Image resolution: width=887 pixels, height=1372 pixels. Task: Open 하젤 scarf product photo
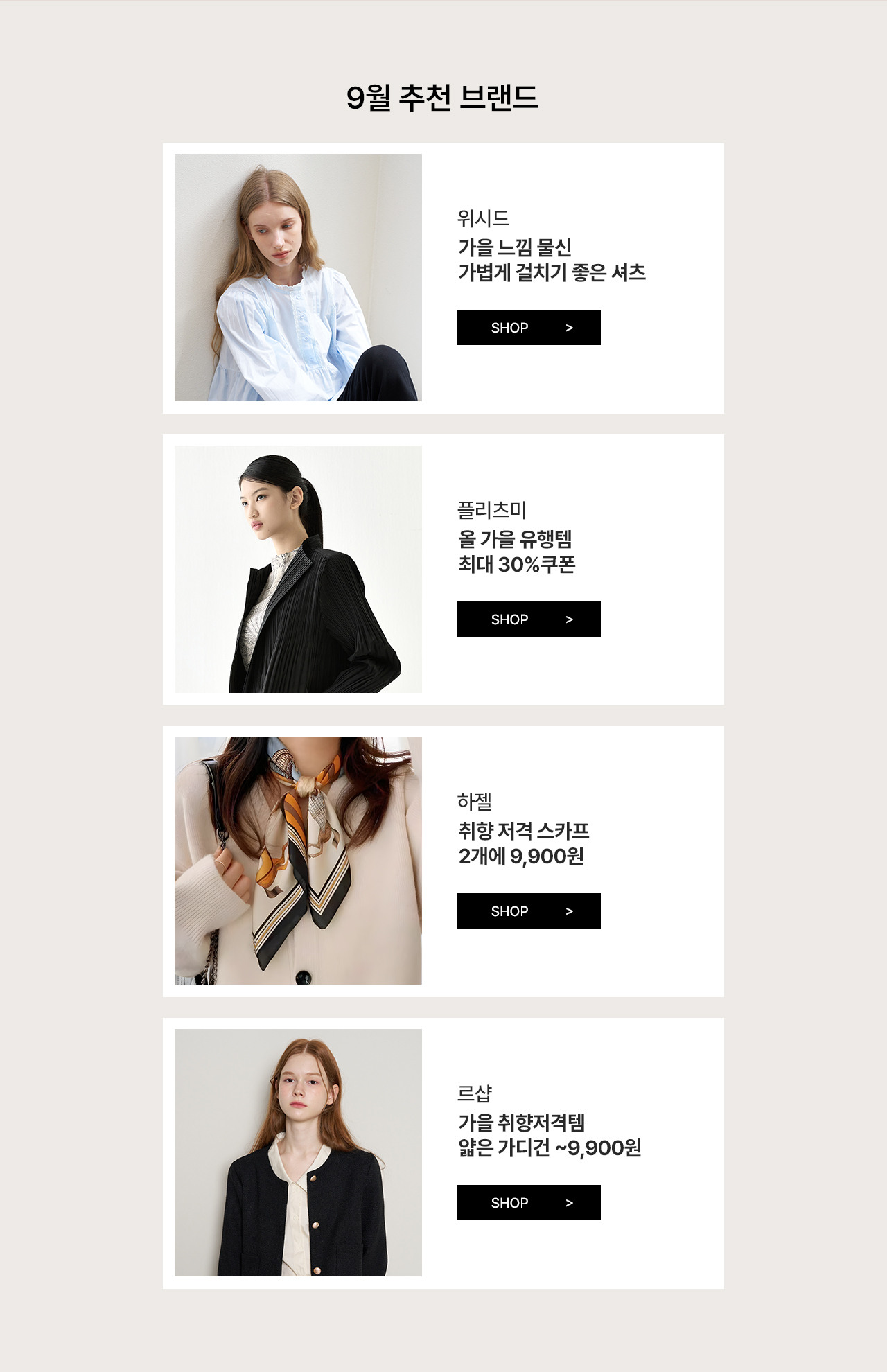pyautogui.click(x=298, y=861)
